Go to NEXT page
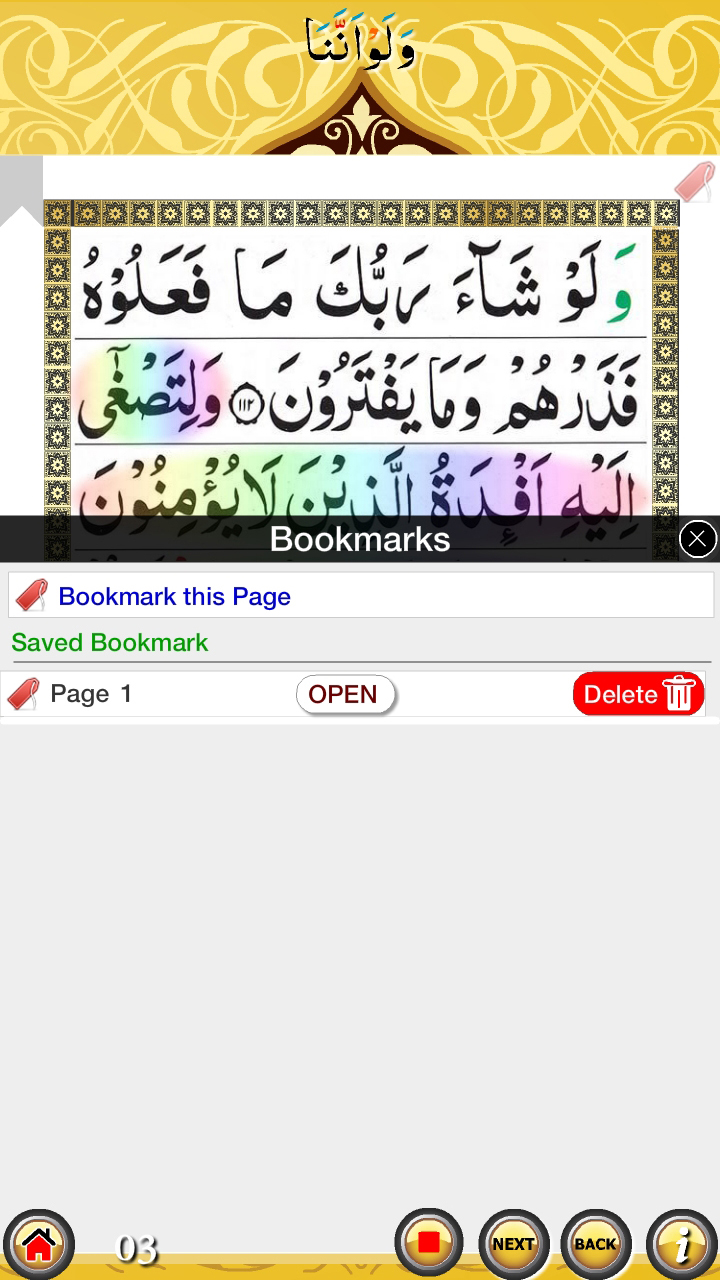 [514, 1244]
